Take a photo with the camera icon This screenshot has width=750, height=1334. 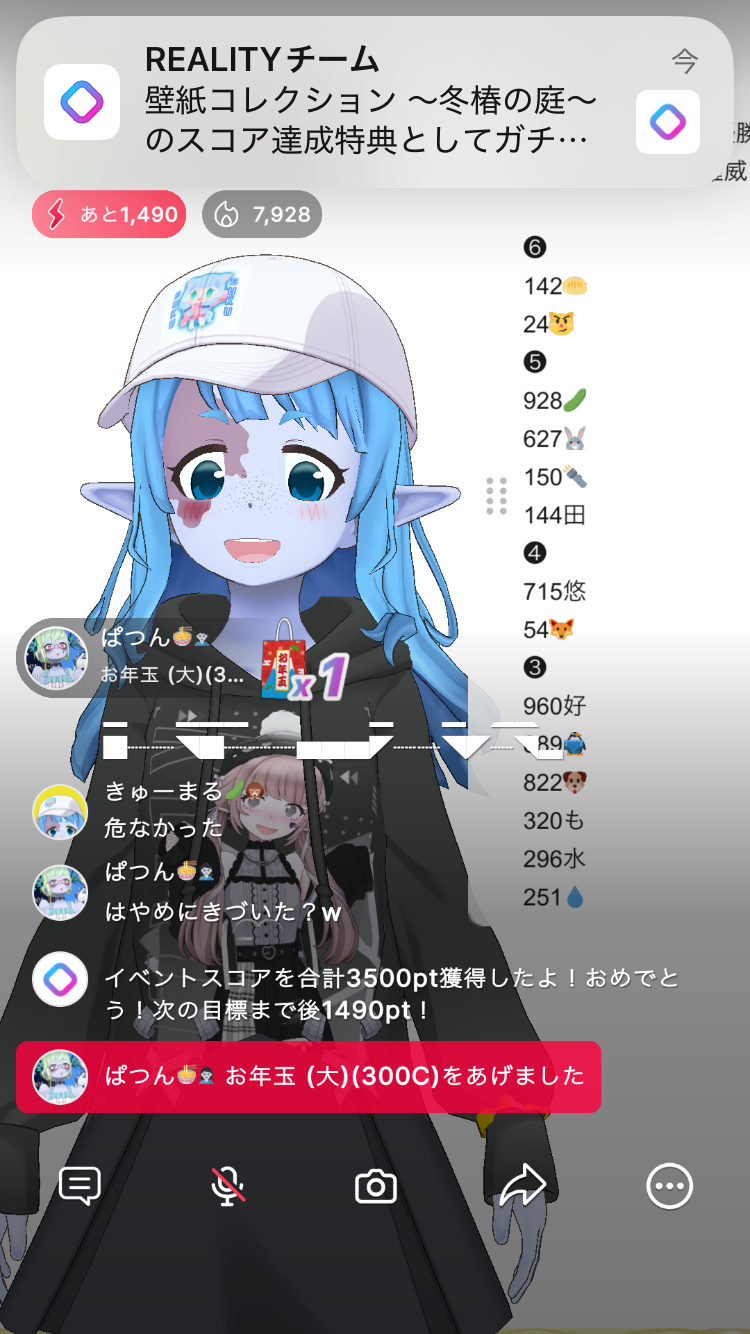376,1186
